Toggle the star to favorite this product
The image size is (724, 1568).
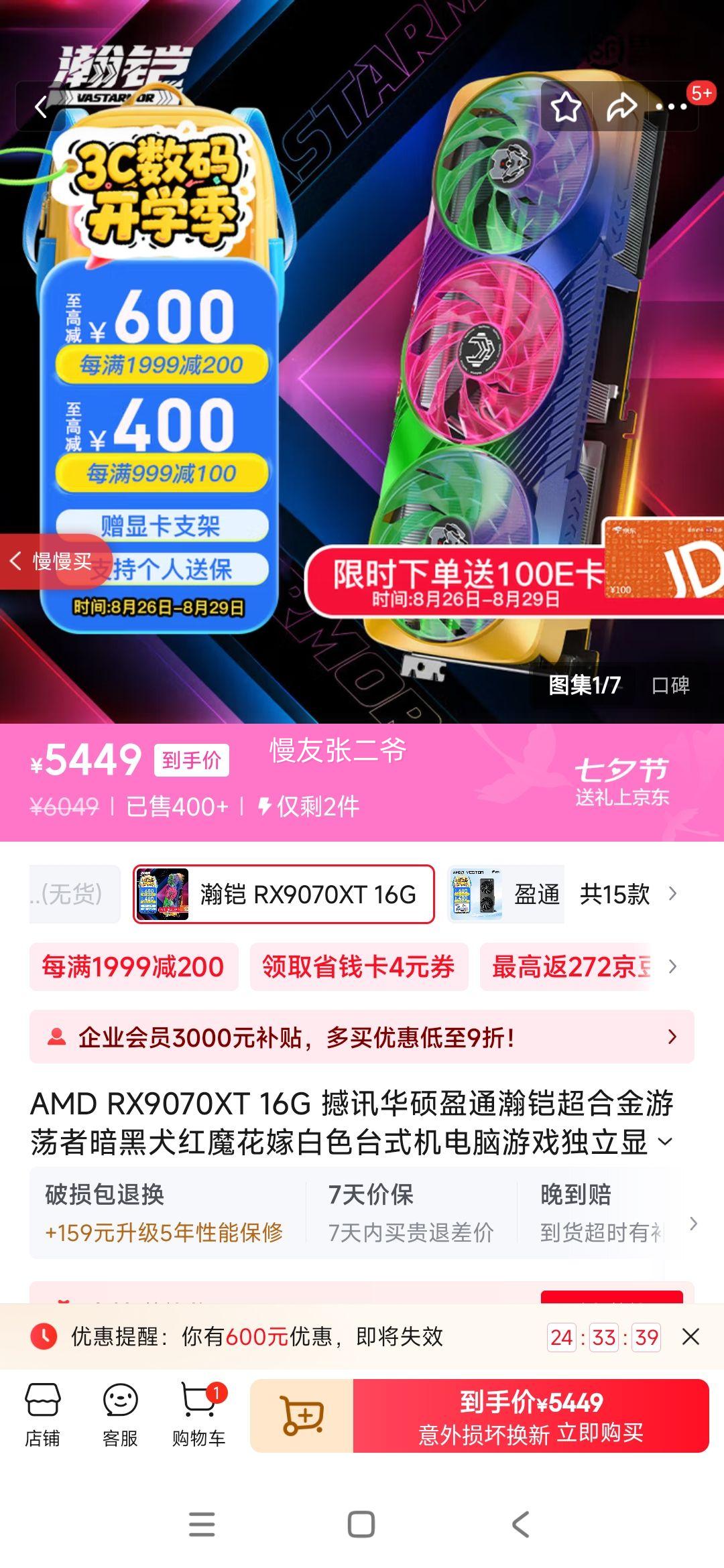click(x=566, y=106)
